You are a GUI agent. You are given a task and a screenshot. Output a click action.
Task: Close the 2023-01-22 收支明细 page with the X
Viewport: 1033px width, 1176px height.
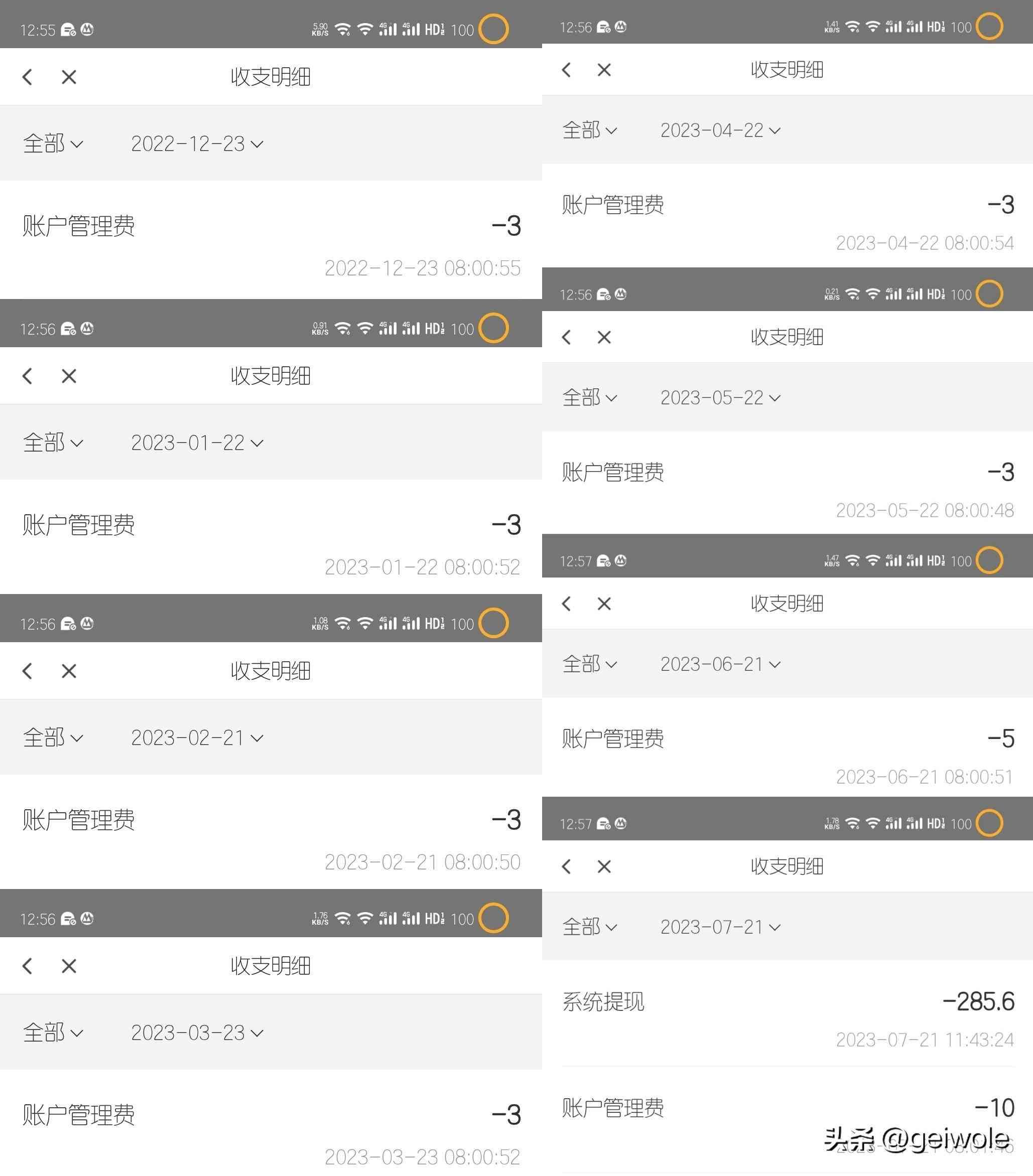[68, 376]
